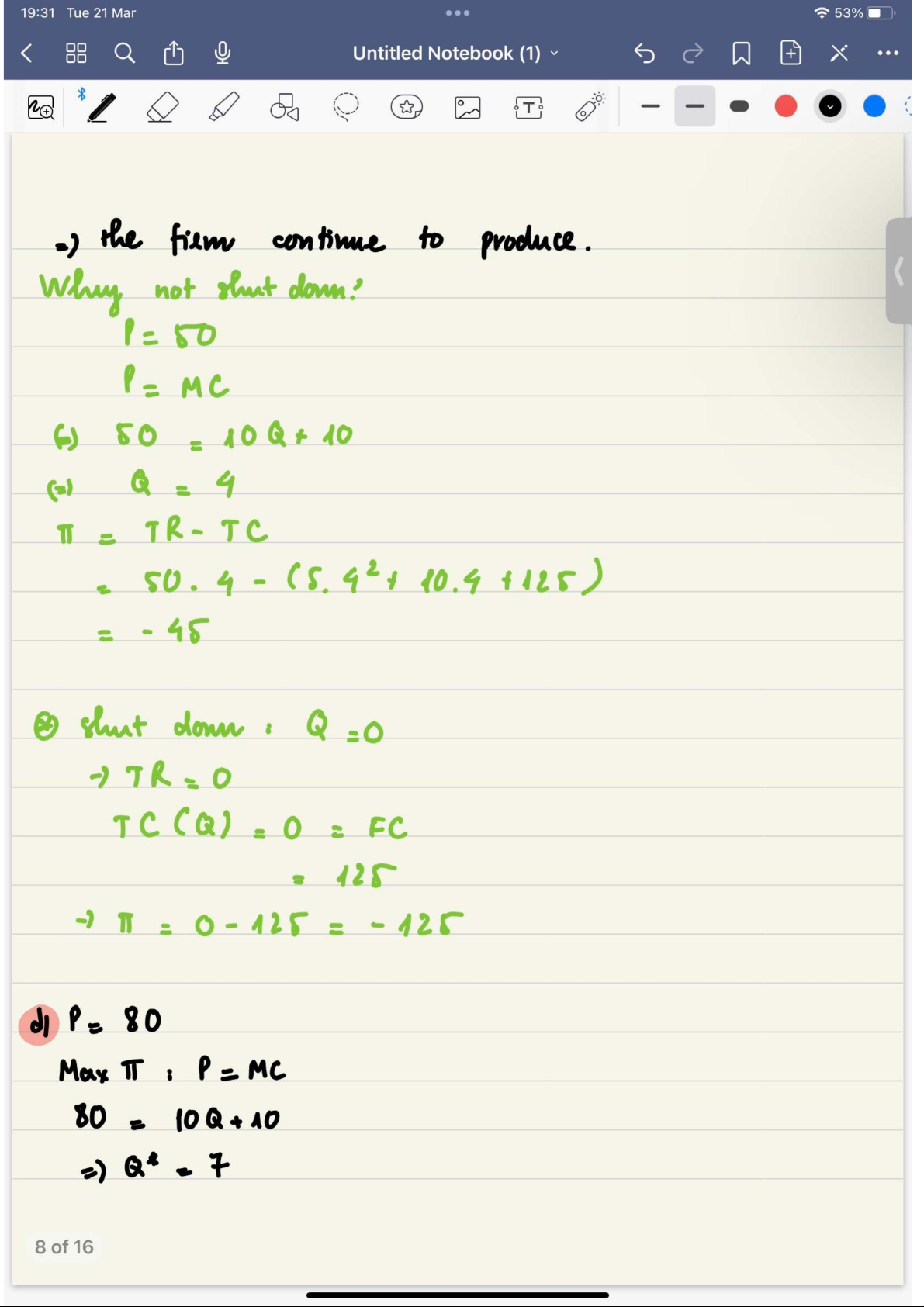Search within the notebook

pyautogui.click(x=124, y=53)
